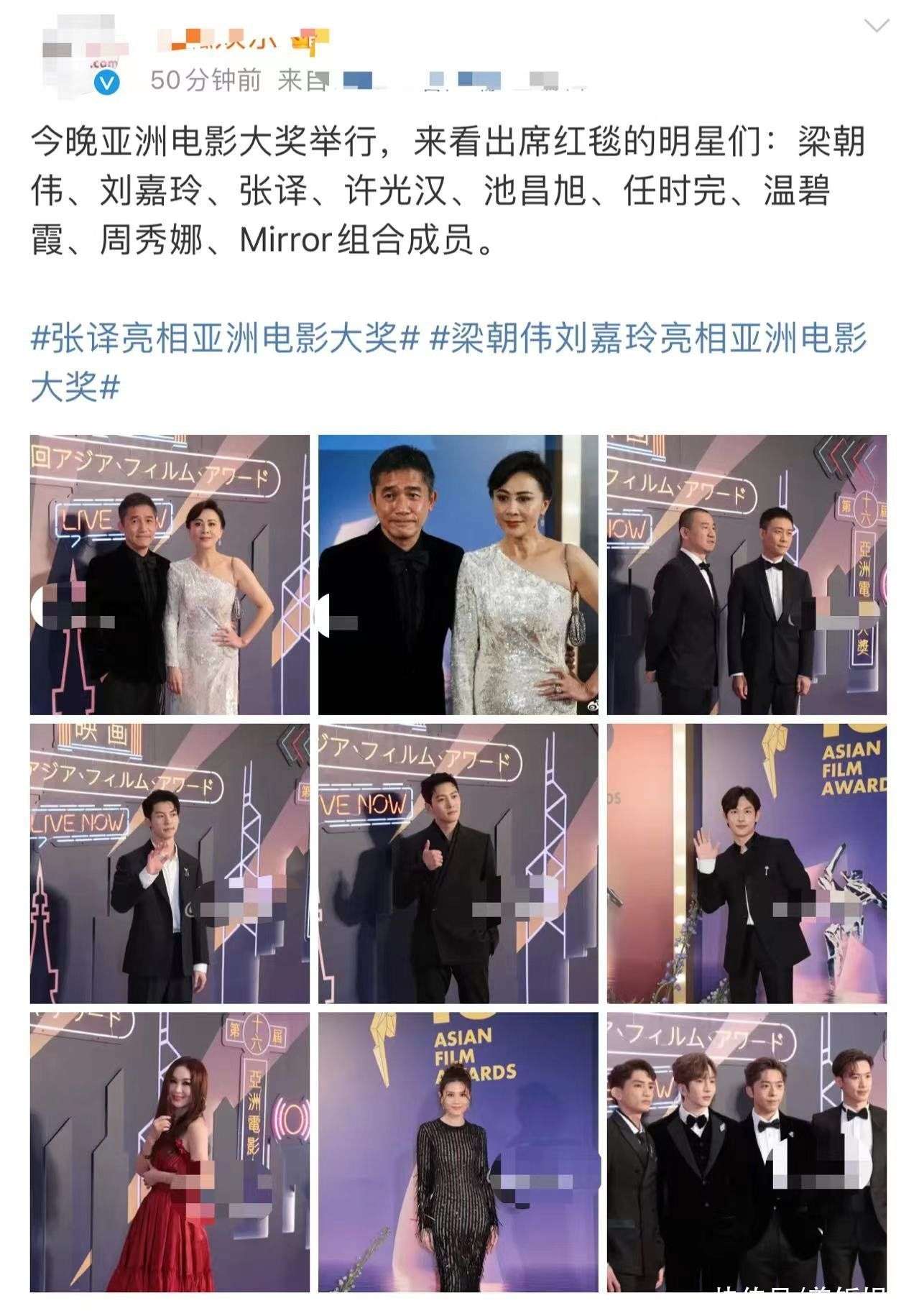The height and width of the screenshot is (1316, 919).
Task: View photo of man waving beside LIVE NOW sign
Action: (x=170, y=863)
